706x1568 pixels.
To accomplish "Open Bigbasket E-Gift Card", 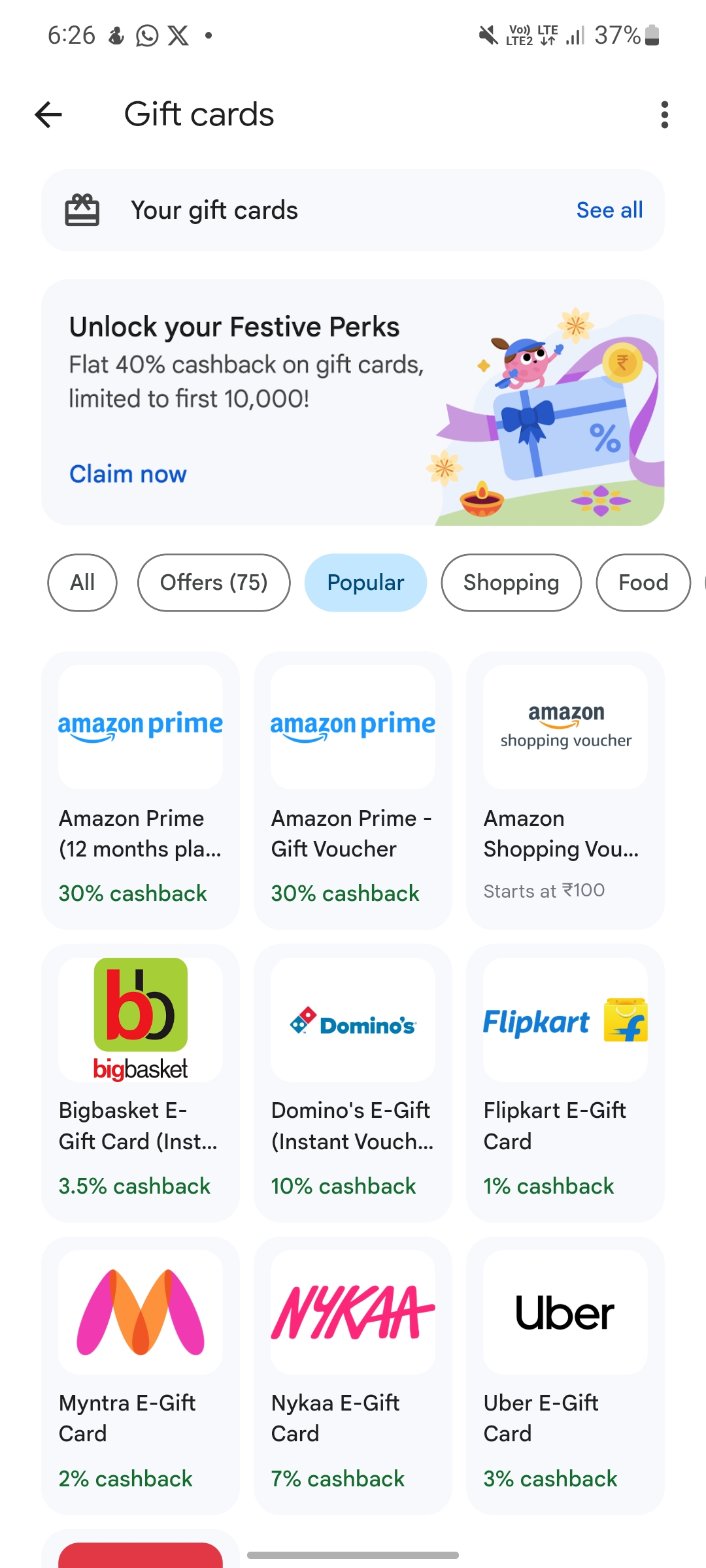I will pos(141,1082).
